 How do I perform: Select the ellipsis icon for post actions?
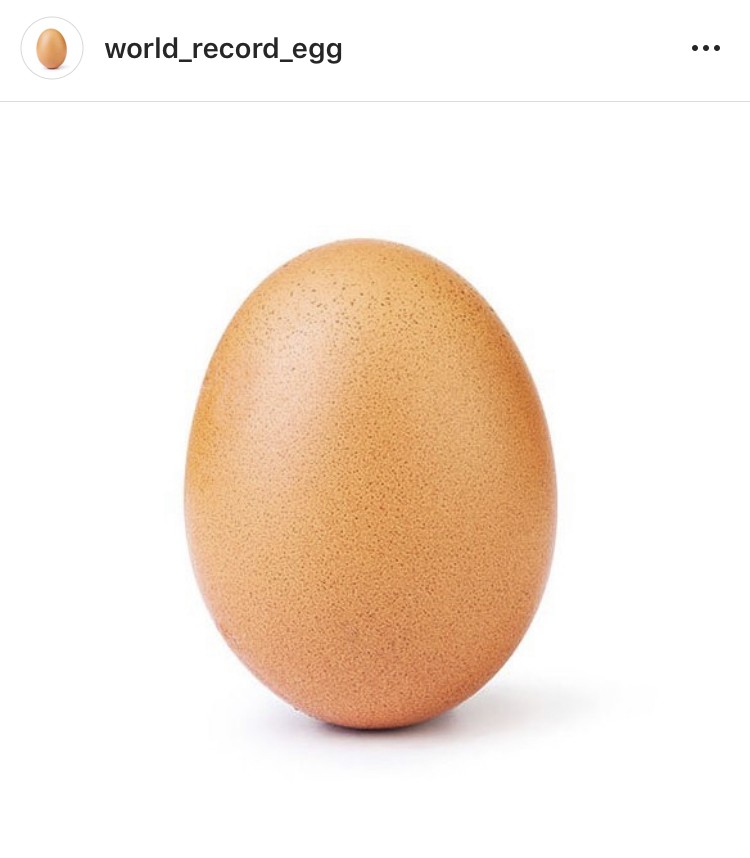705,47
